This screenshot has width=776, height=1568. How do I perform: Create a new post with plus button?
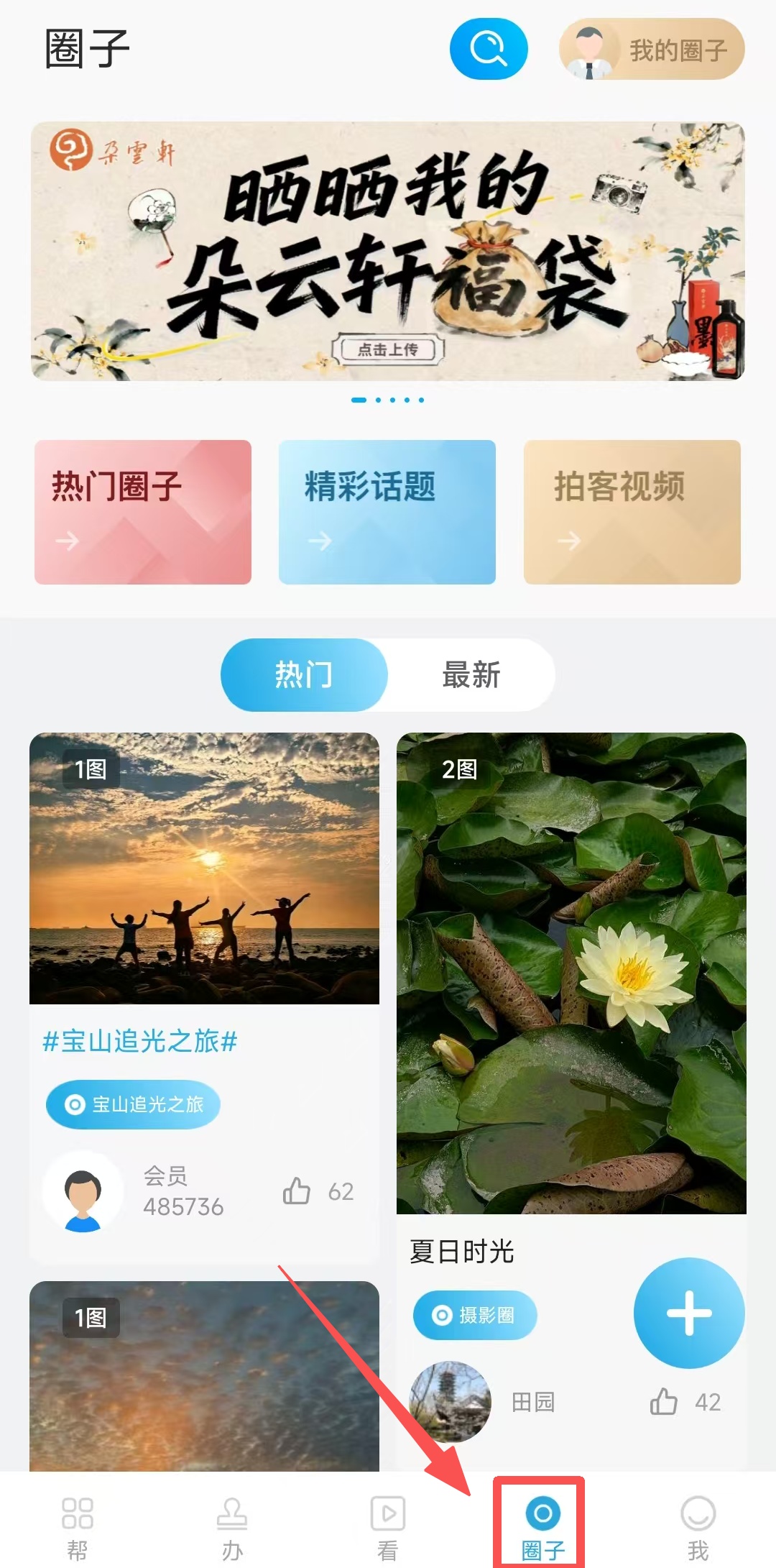[688, 1313]
